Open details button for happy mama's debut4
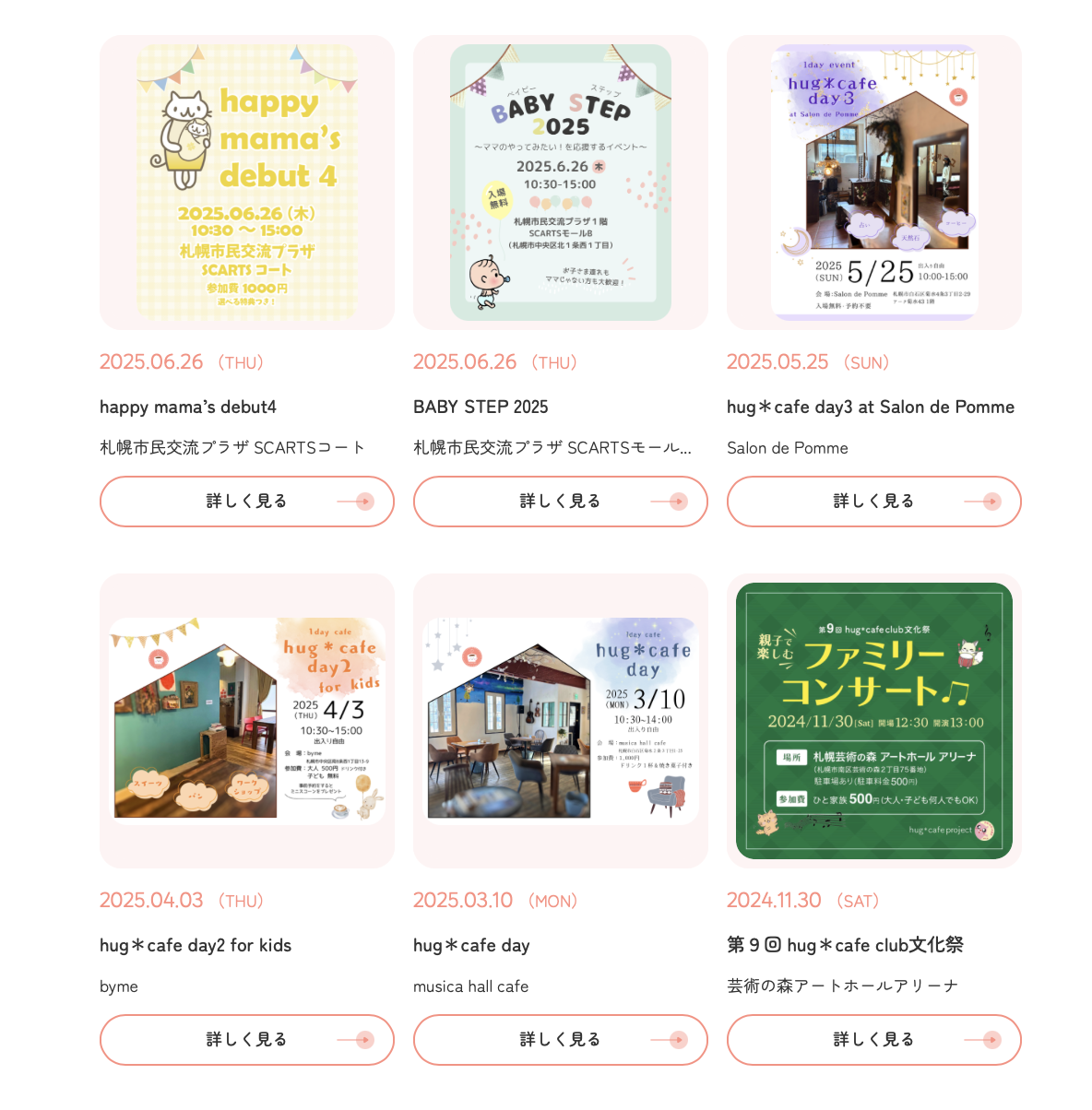This screenshot has height=1110, width=1092. 246,502
